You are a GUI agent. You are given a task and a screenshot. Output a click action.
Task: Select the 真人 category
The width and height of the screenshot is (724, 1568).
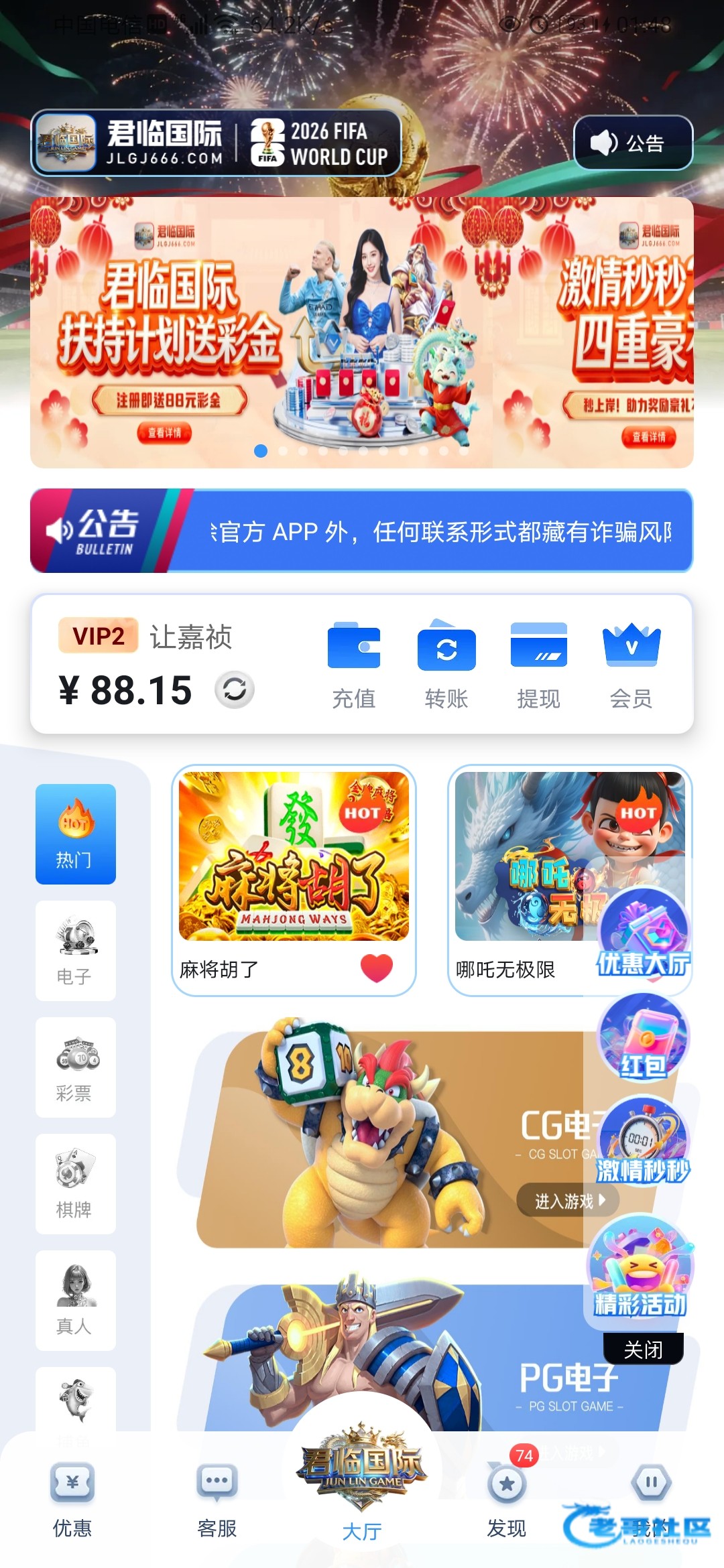point(75,1300)
